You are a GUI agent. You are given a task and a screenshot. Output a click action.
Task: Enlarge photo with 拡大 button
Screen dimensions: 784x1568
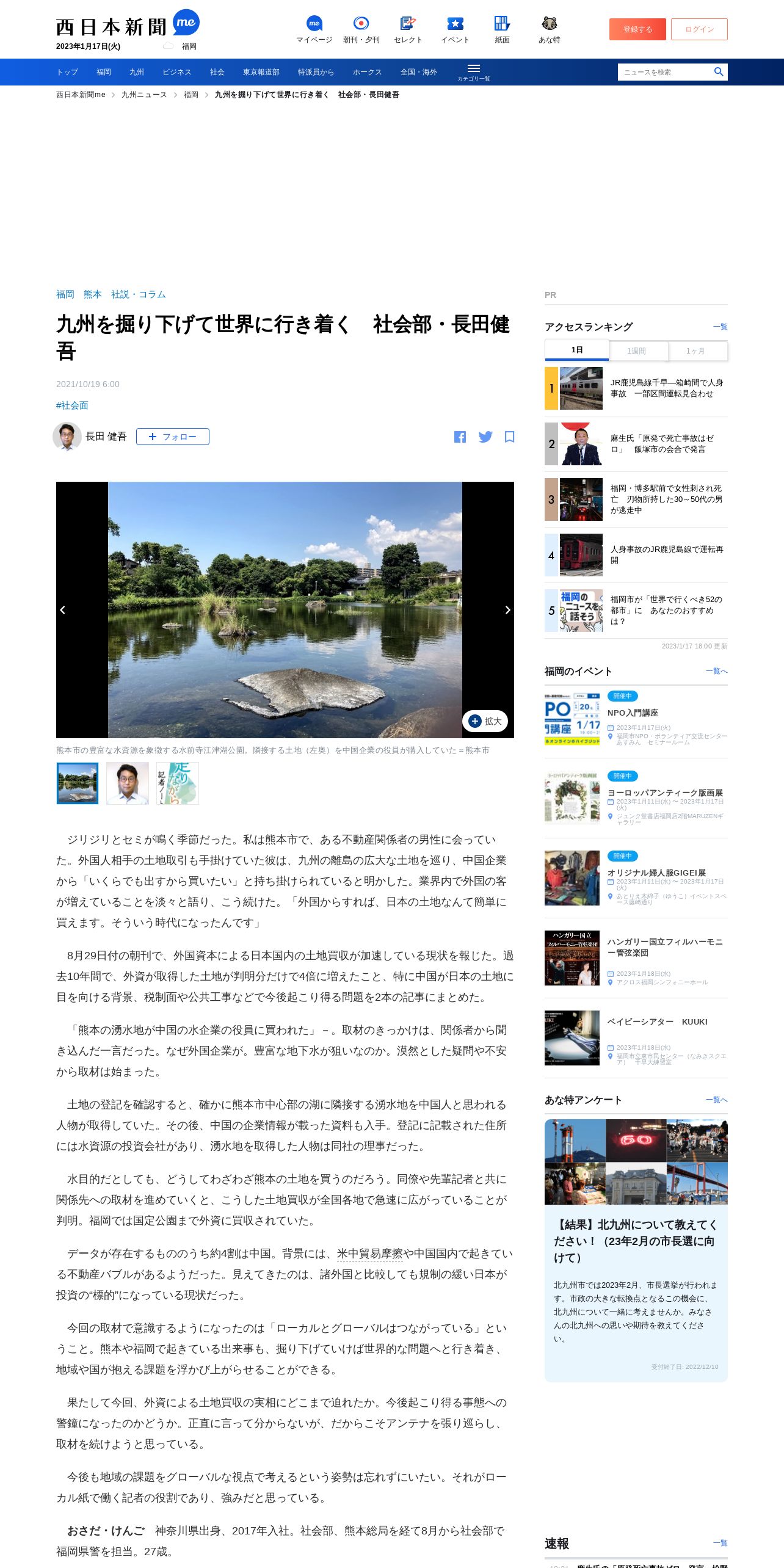485,721
